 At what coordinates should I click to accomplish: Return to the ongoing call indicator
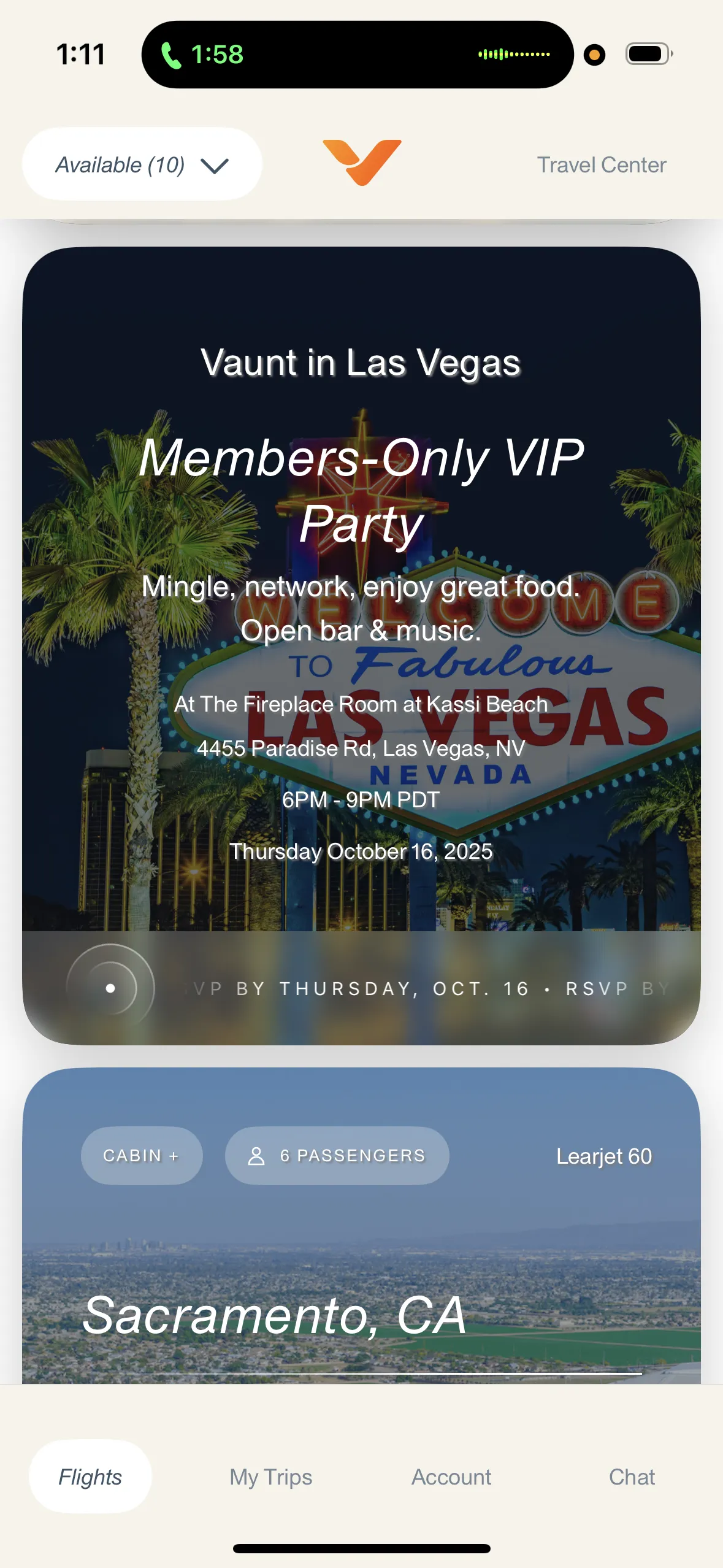click(358, 55)
